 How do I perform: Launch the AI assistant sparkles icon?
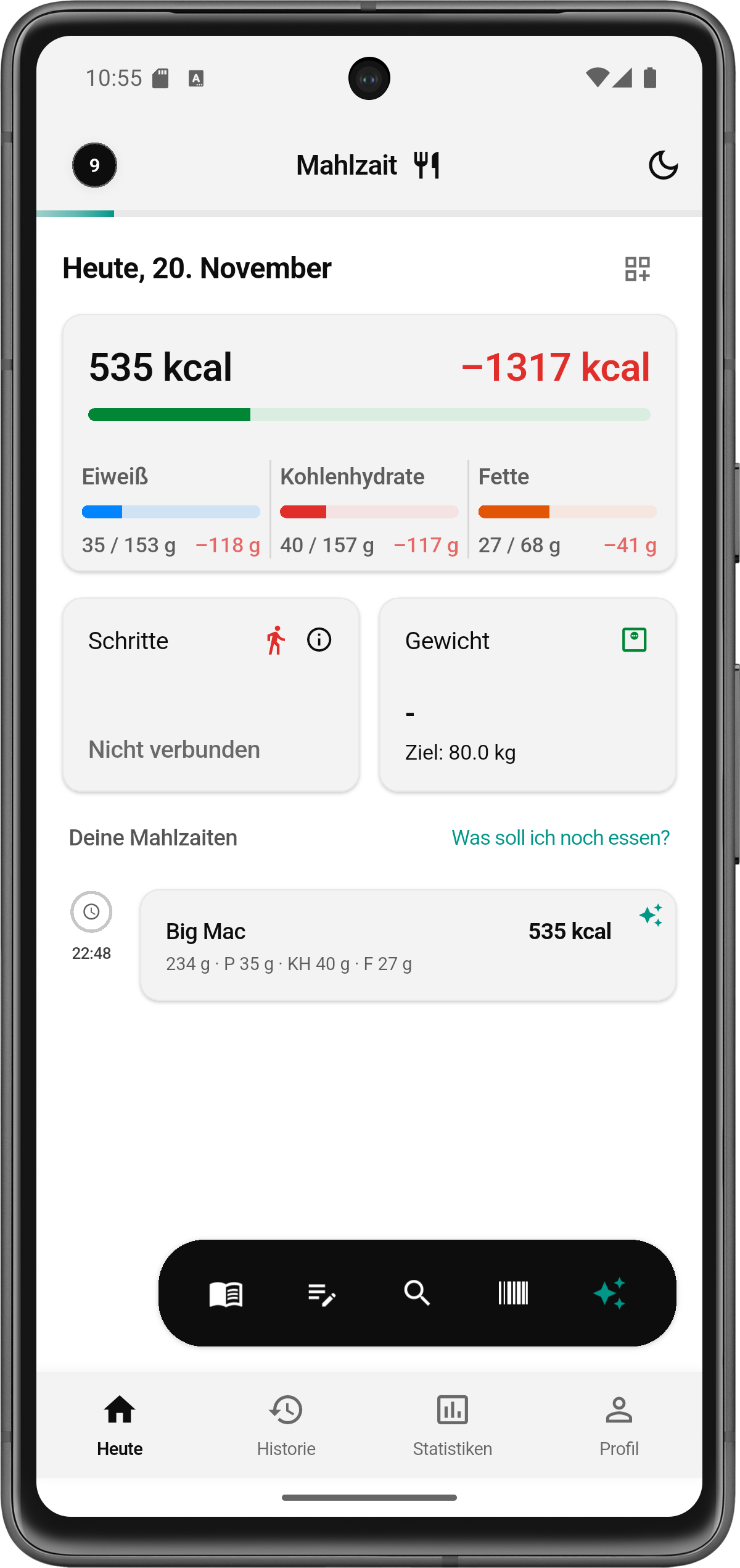[x=609, y=1294]
